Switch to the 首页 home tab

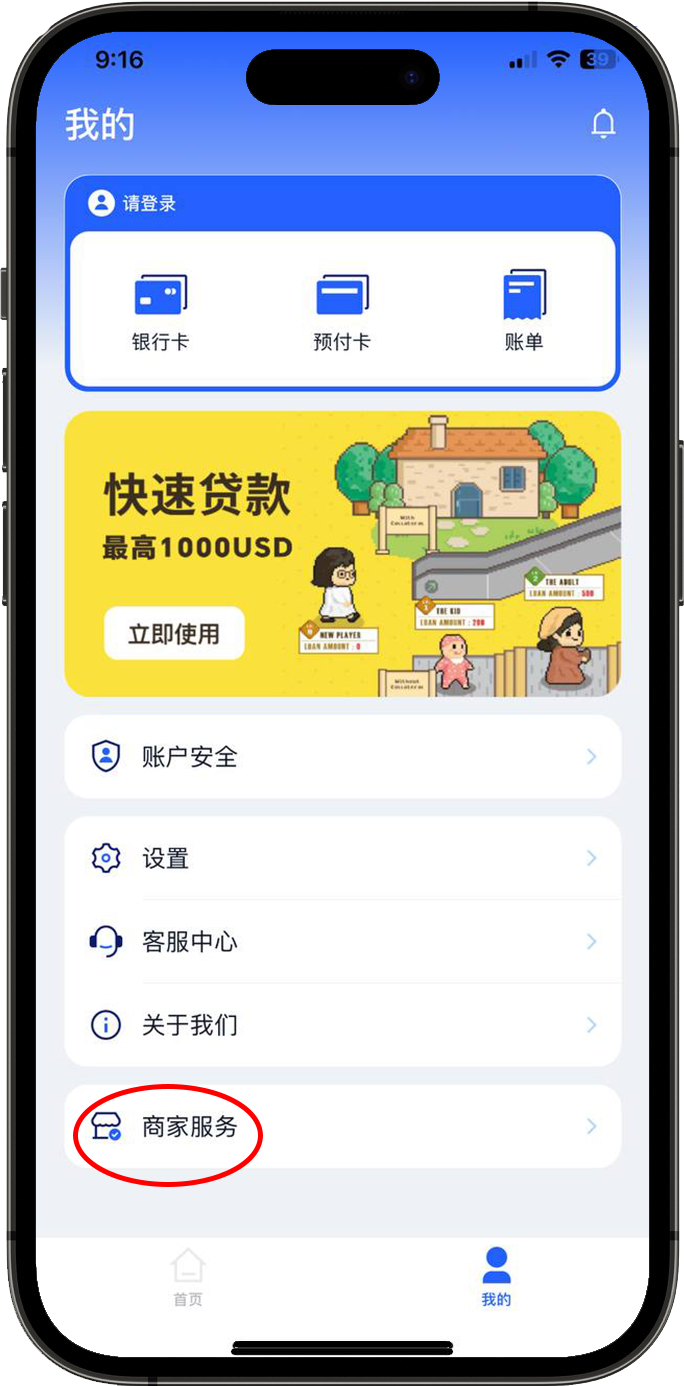point(188,1277)
